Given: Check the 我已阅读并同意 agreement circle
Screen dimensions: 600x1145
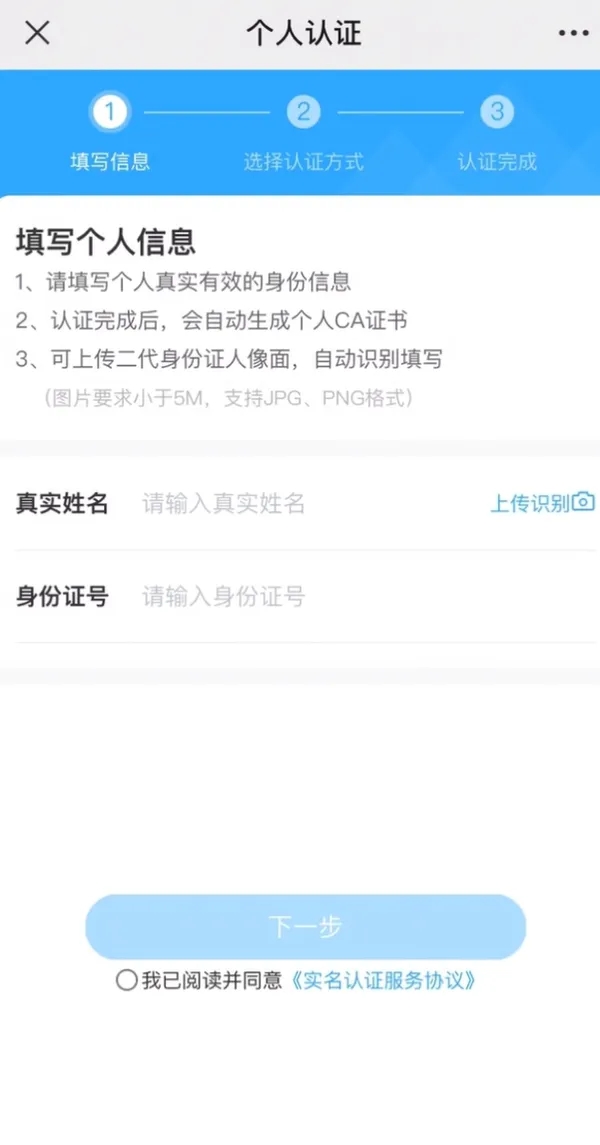Looking at the screenshot, I should point(127,980).
